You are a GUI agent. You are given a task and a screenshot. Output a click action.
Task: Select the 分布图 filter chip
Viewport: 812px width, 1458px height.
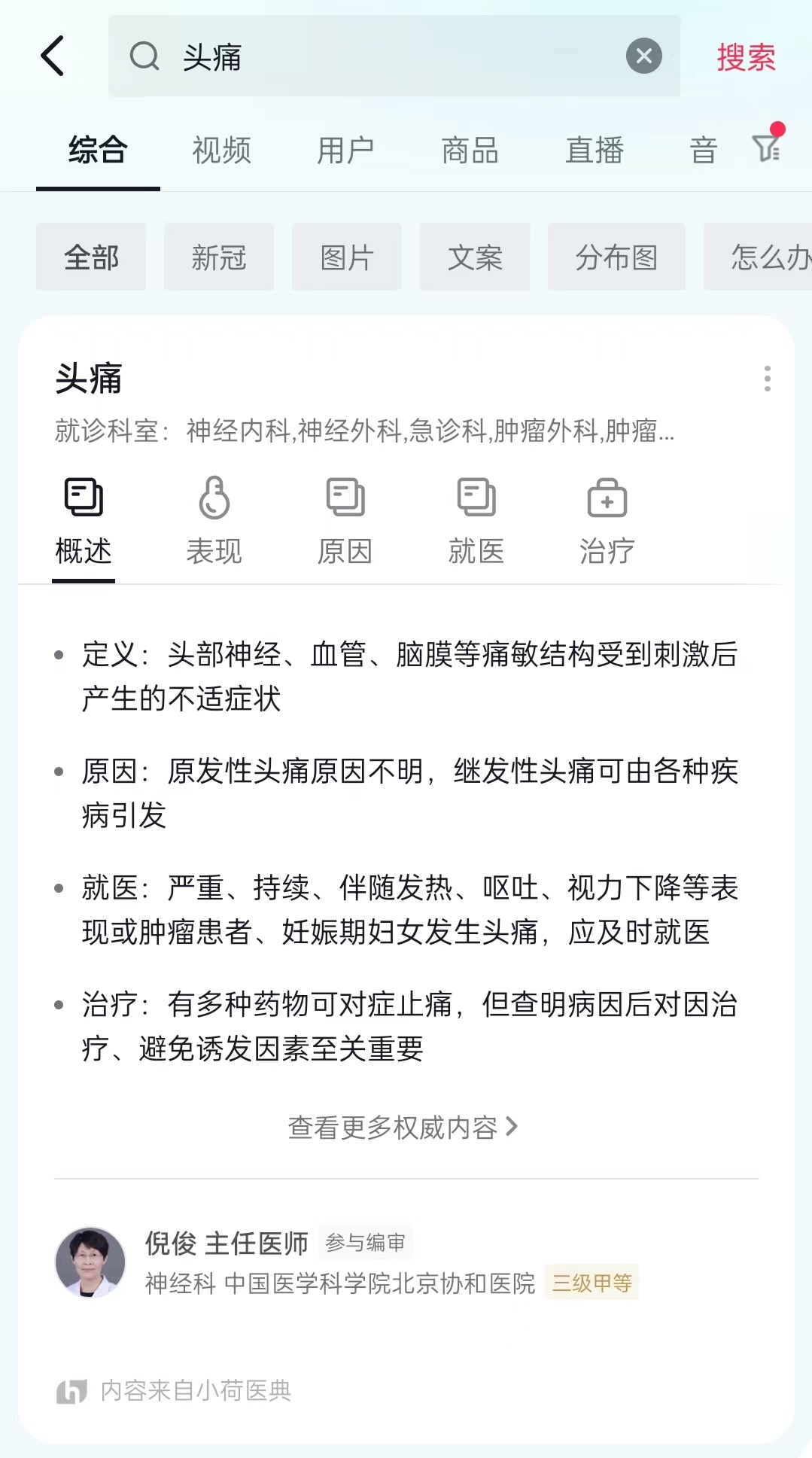coord(616,257)
